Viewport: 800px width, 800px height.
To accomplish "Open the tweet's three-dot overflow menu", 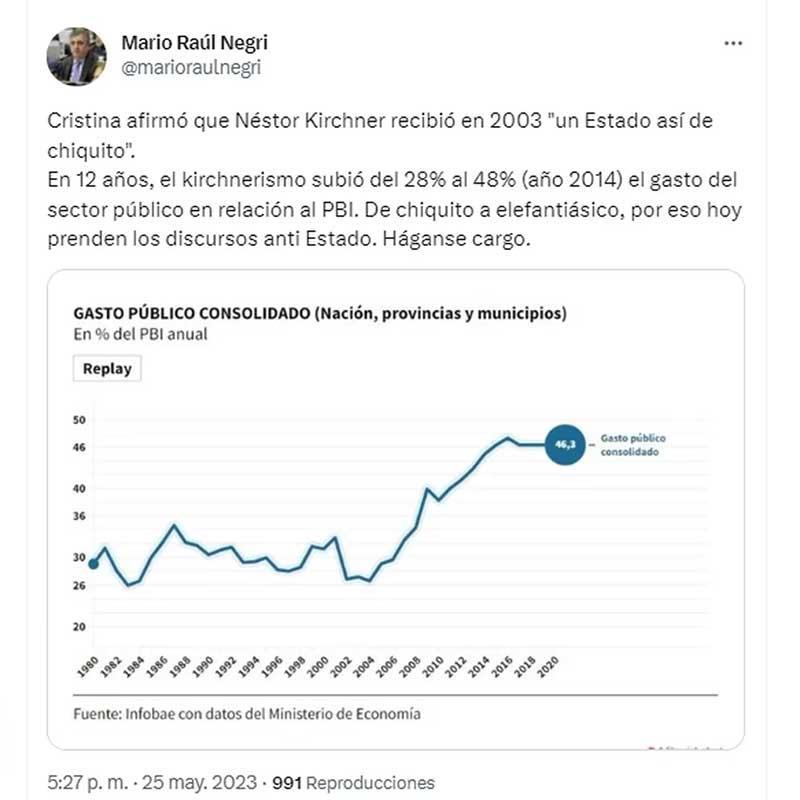I will click(x=733, y=44).
